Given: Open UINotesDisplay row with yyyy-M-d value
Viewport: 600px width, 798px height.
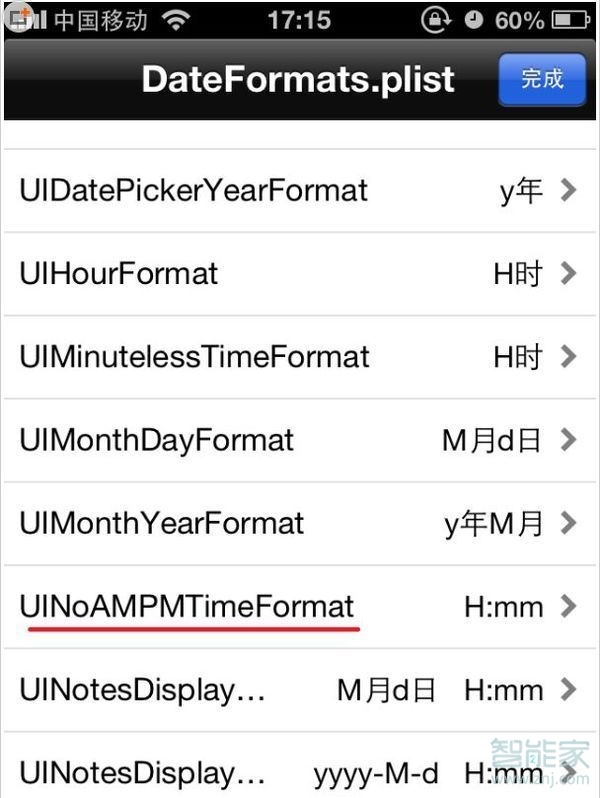Looking at the screenshot, I should point(299,772).
